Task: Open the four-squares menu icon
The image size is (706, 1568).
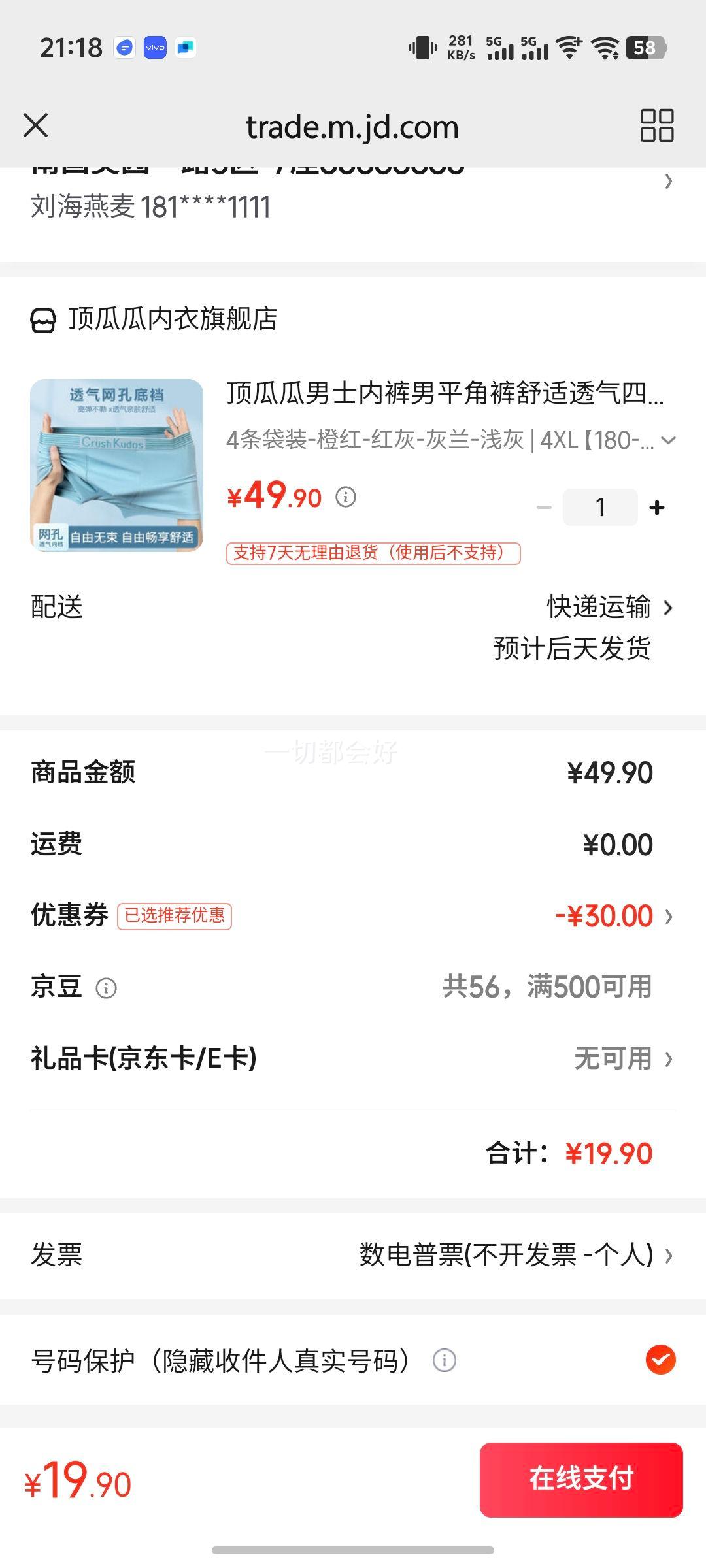Action: pyautogui.click(x=656, y=125)
